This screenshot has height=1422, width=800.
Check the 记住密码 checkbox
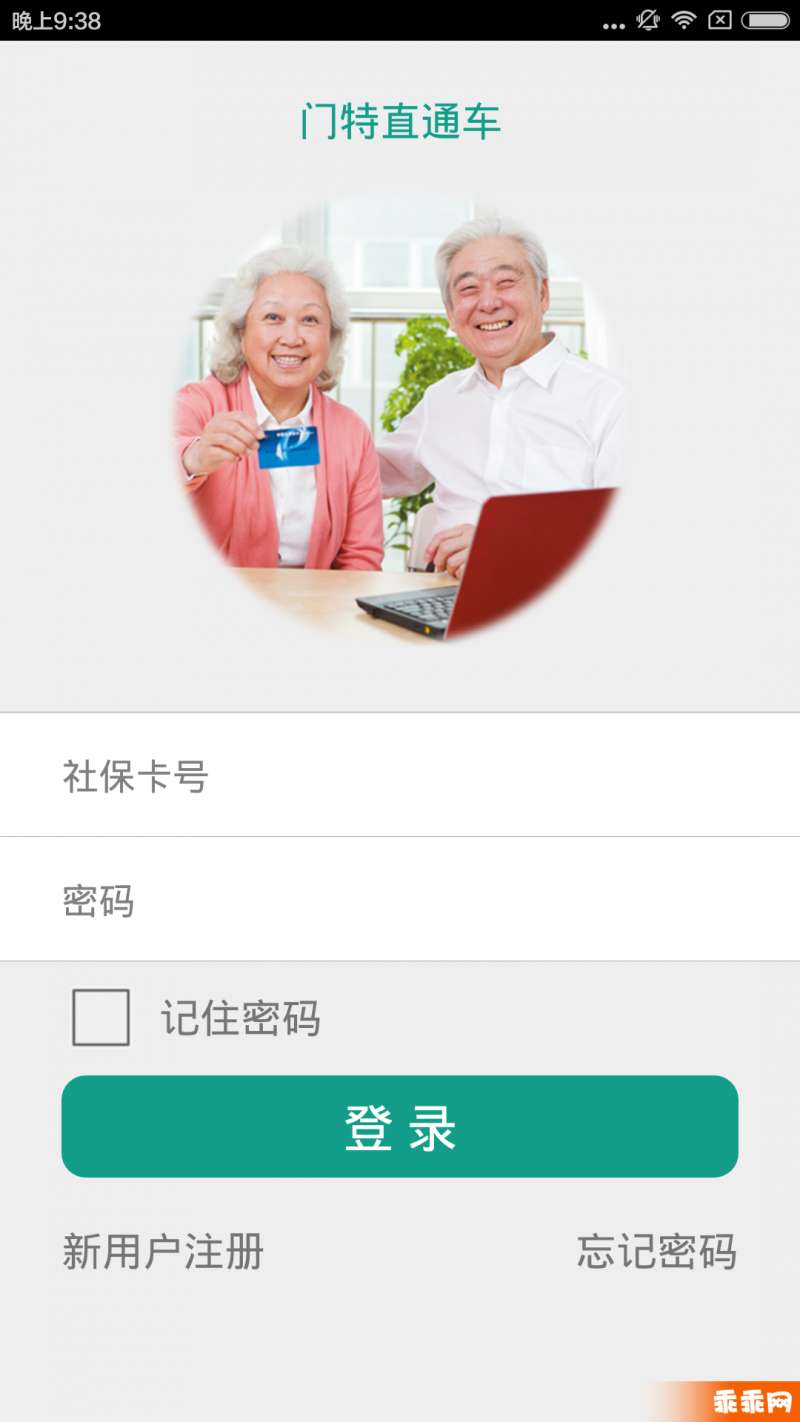click(x=101, y=1018)
